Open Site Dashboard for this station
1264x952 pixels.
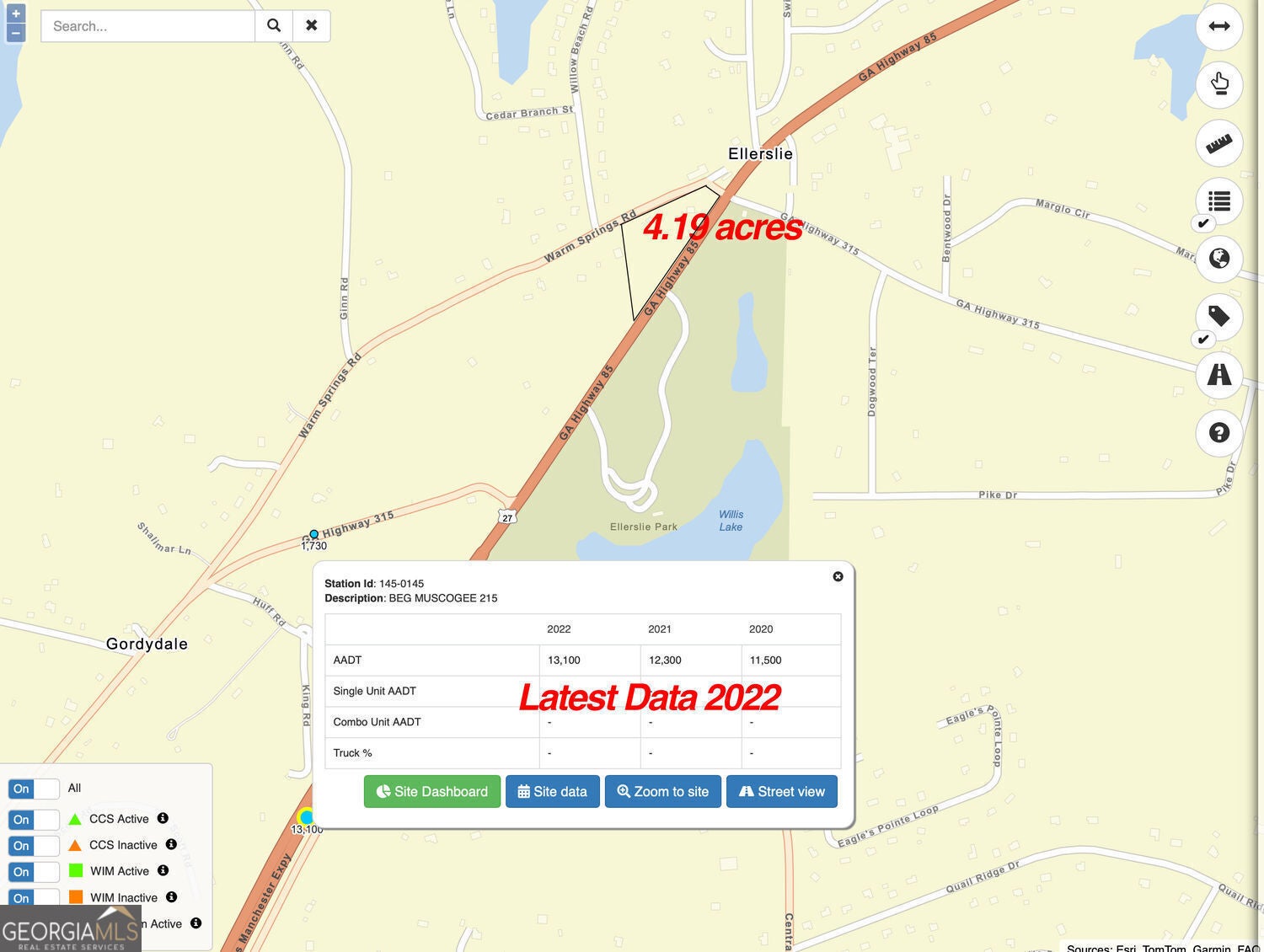click(431, 791)
